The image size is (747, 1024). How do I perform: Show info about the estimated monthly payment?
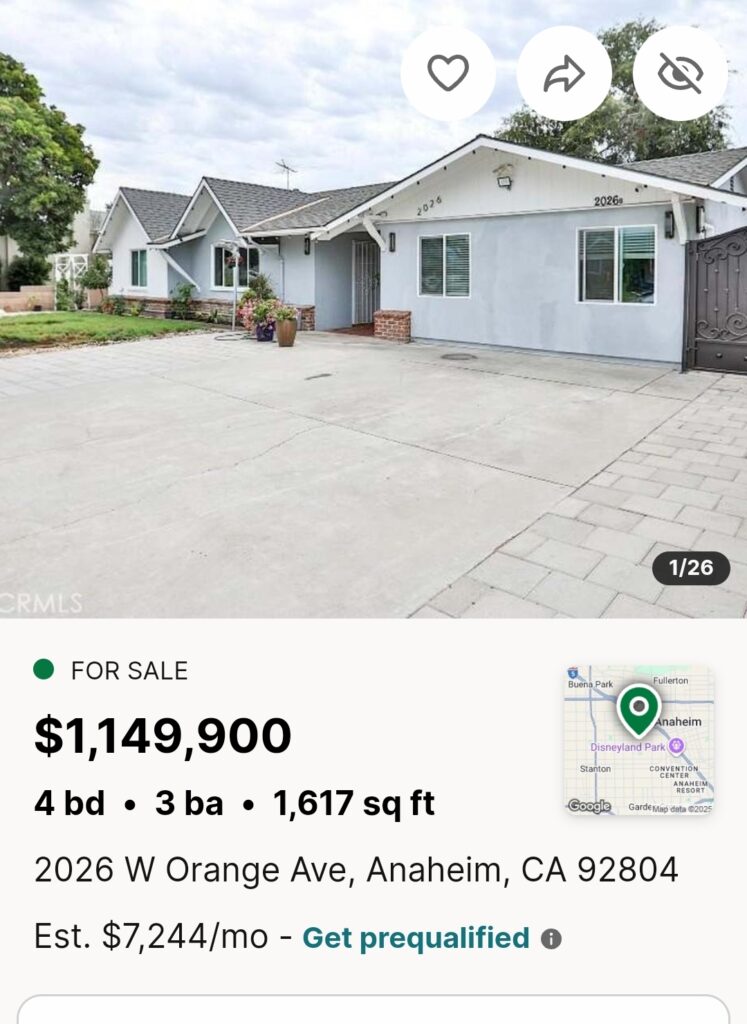tap(551, 939)
